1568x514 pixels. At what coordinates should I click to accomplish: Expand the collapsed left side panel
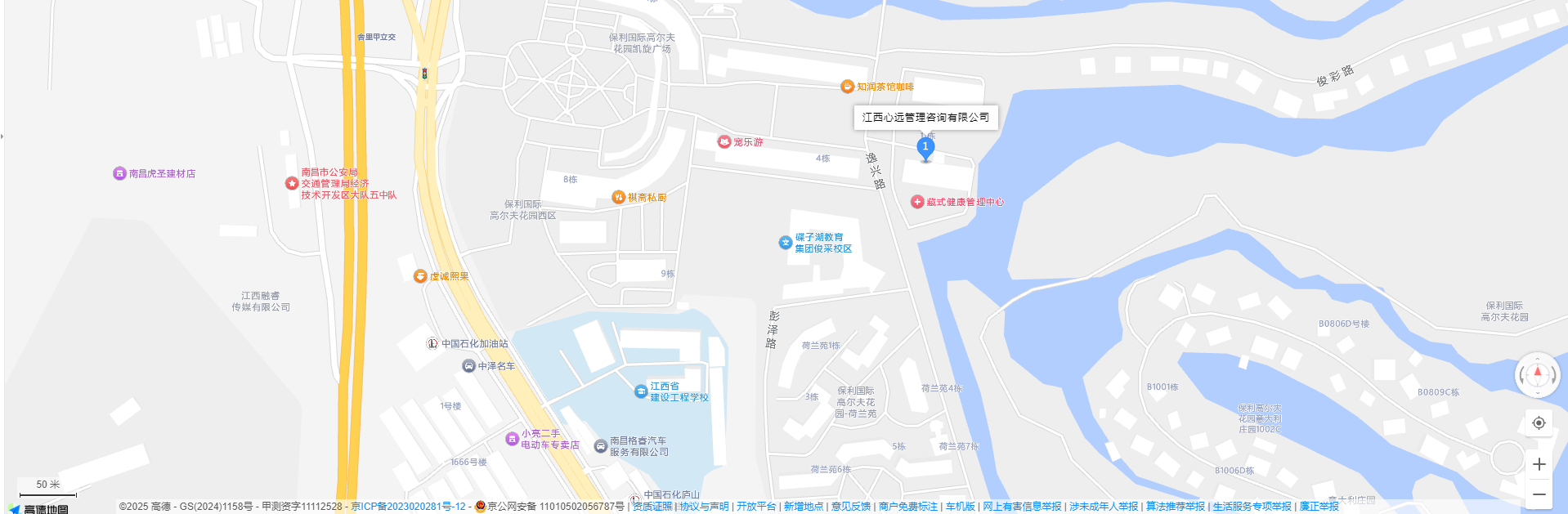pos(2,136)
